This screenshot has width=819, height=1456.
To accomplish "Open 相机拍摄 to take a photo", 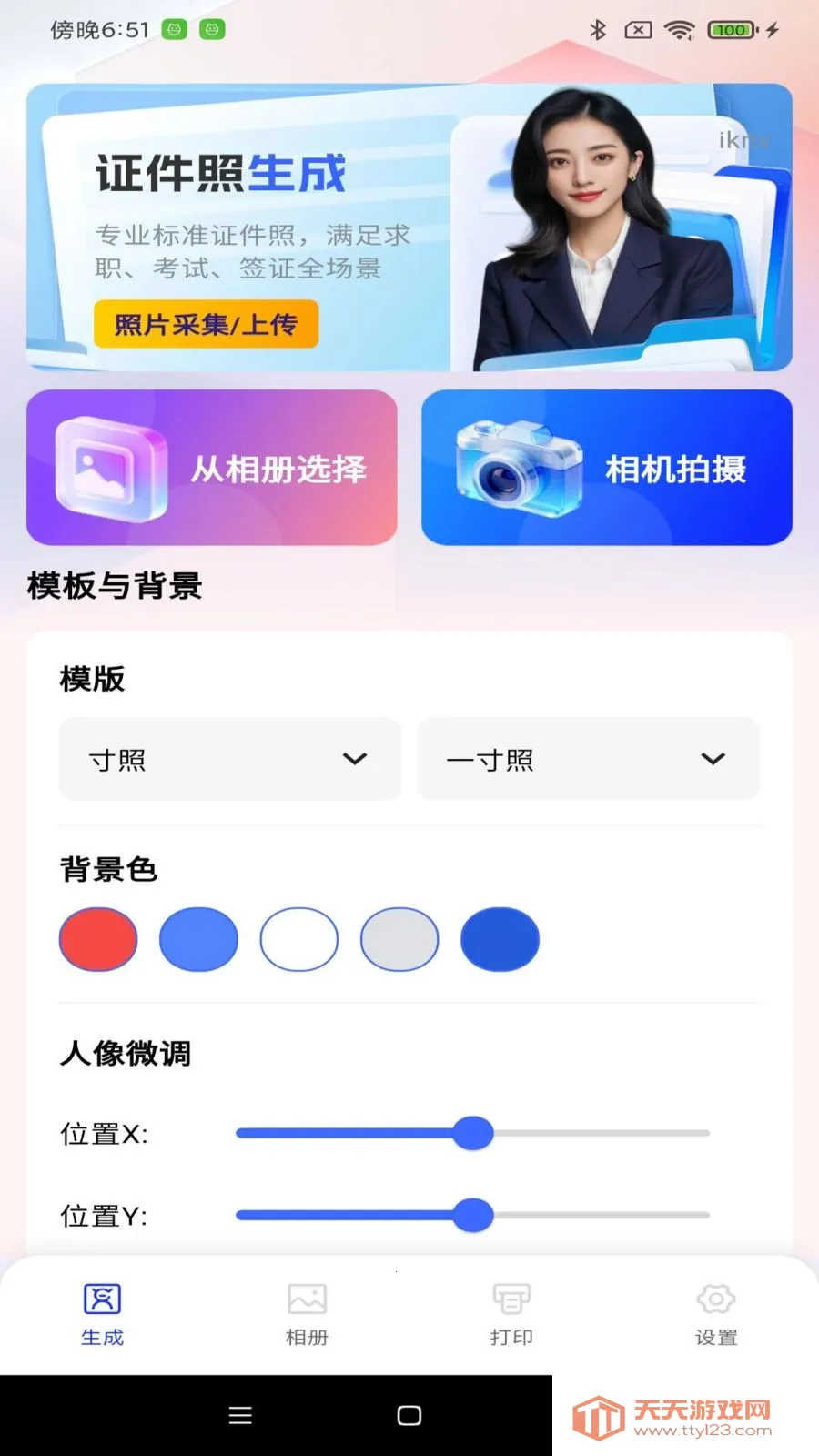I will (x=607, y=468).
